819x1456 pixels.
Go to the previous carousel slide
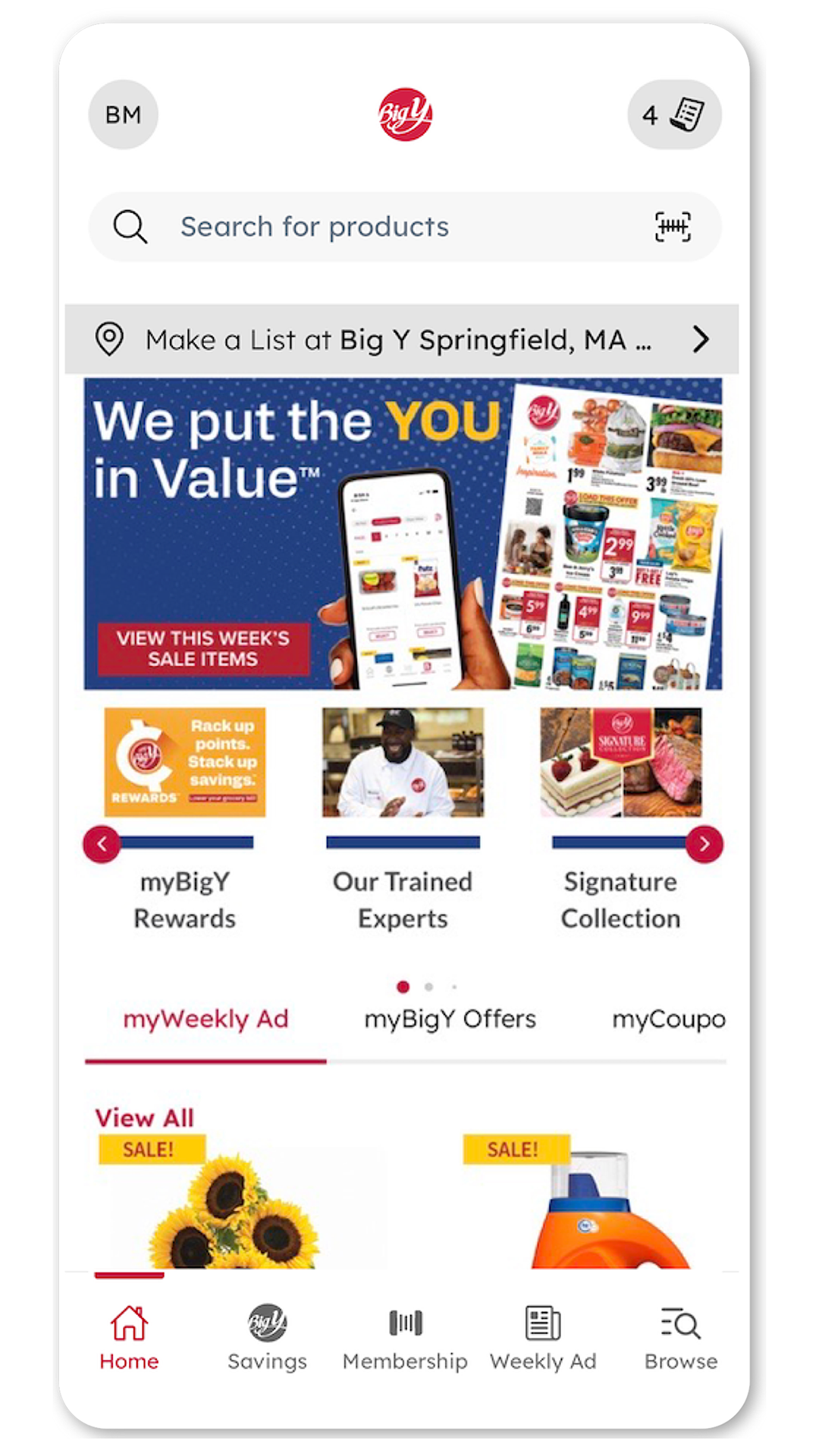click(x=102, y=843)
